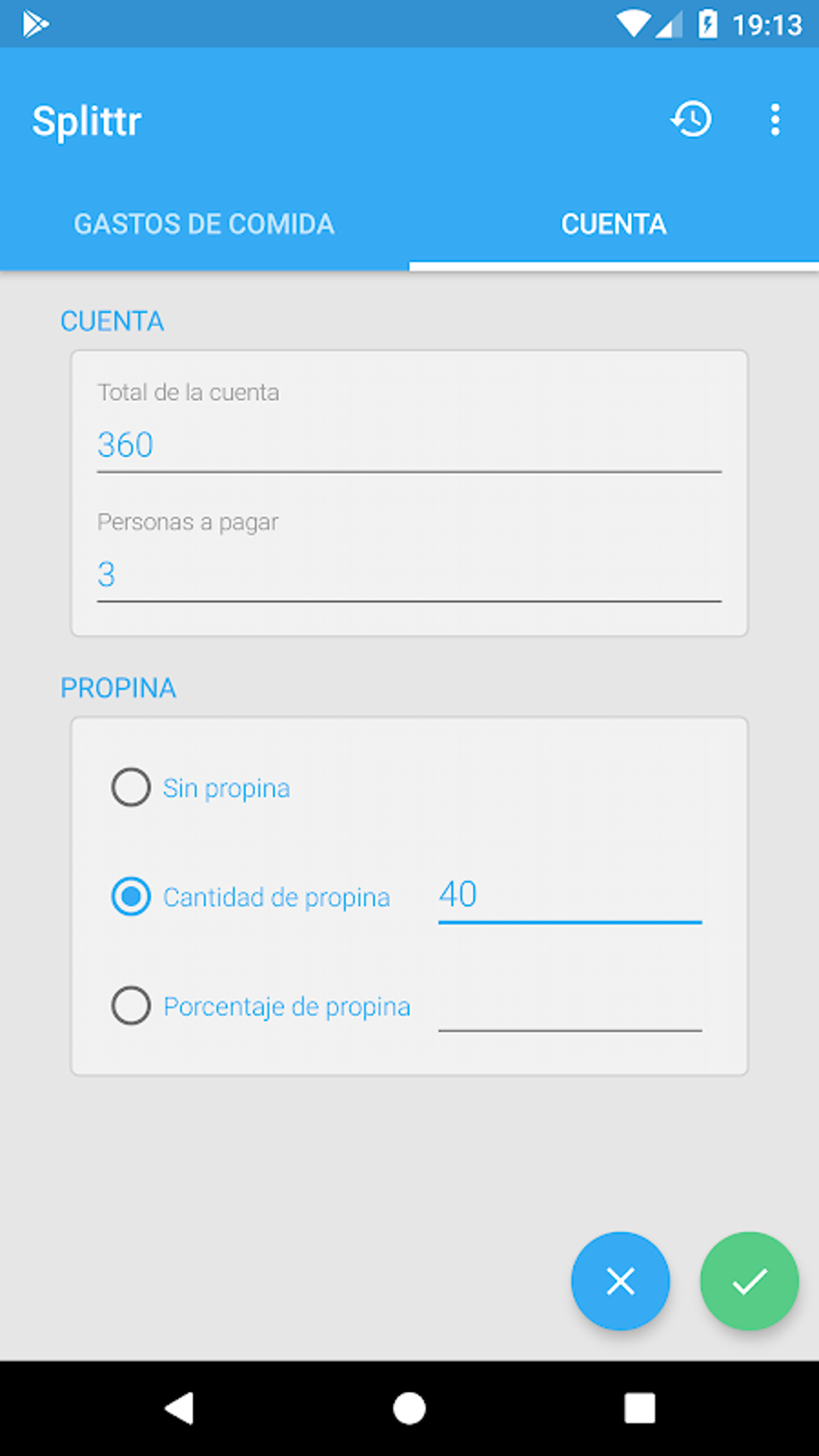Image resolution: width=819 pixels, height=1456 pixels.
Task: Edit the Personas a pagar field
Action: [409, 573]
